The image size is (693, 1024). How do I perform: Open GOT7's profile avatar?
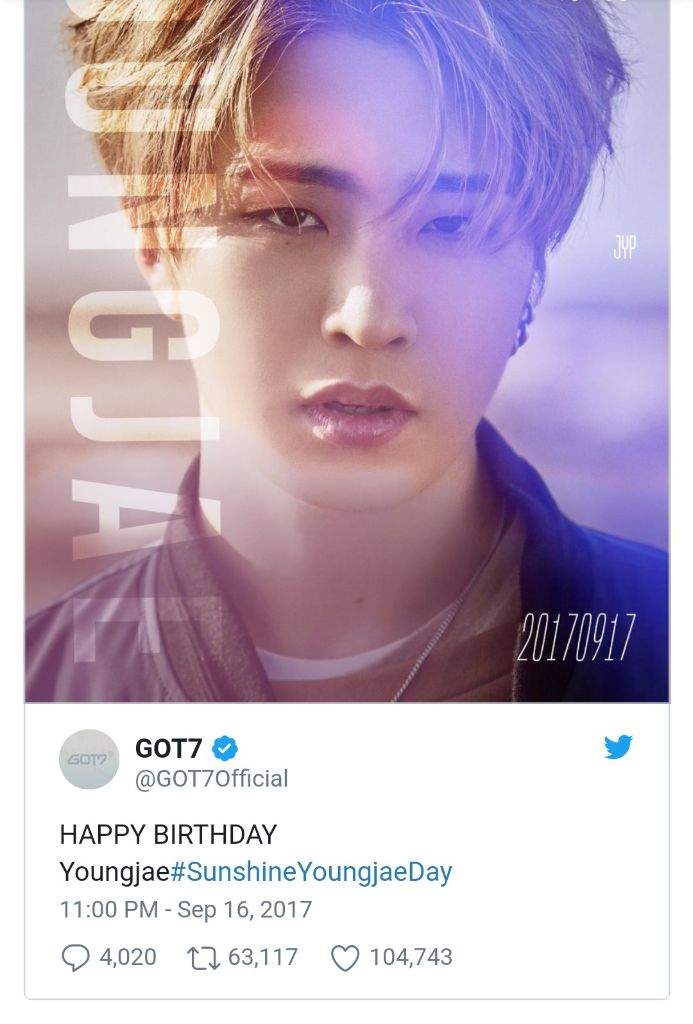pyautogui.click(x=88, y=761)
